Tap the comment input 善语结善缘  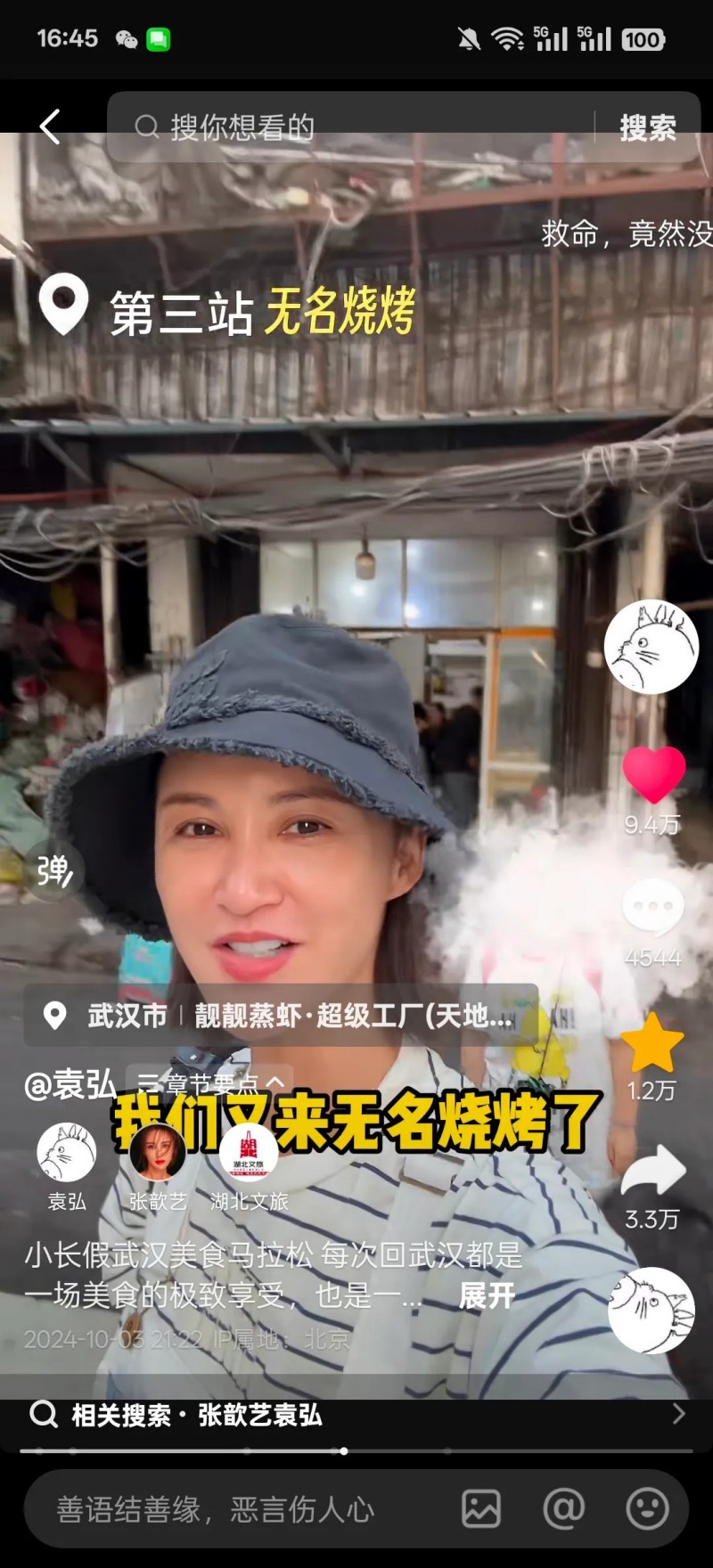pyautogui.click(x=232, y=1509)
